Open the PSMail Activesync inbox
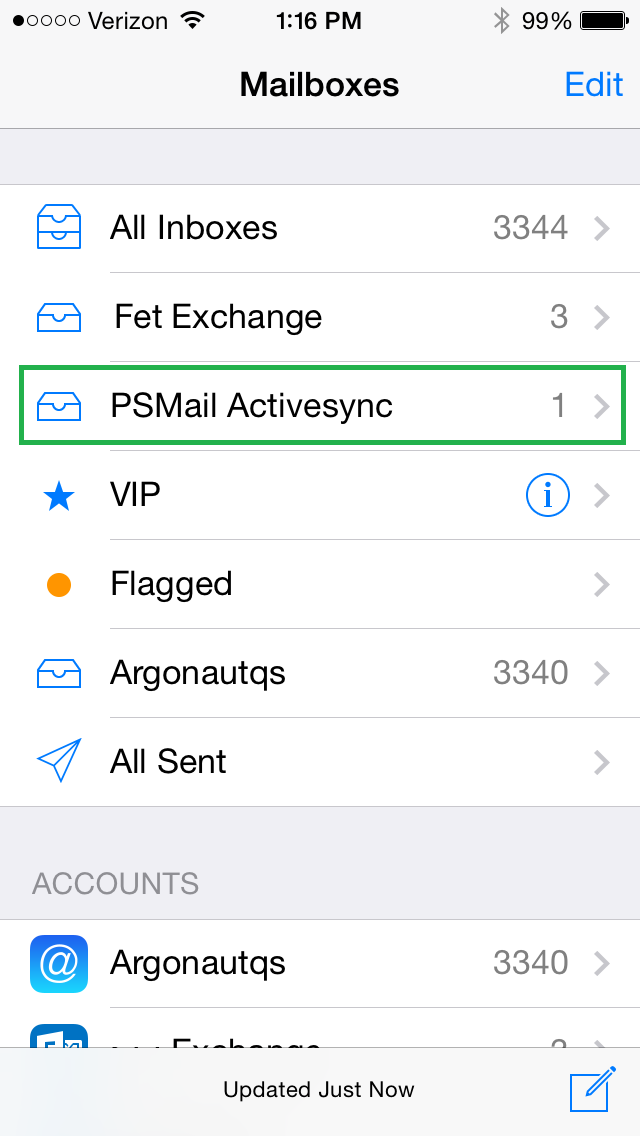Screen dimensions: 640x1136 point(320,406)
